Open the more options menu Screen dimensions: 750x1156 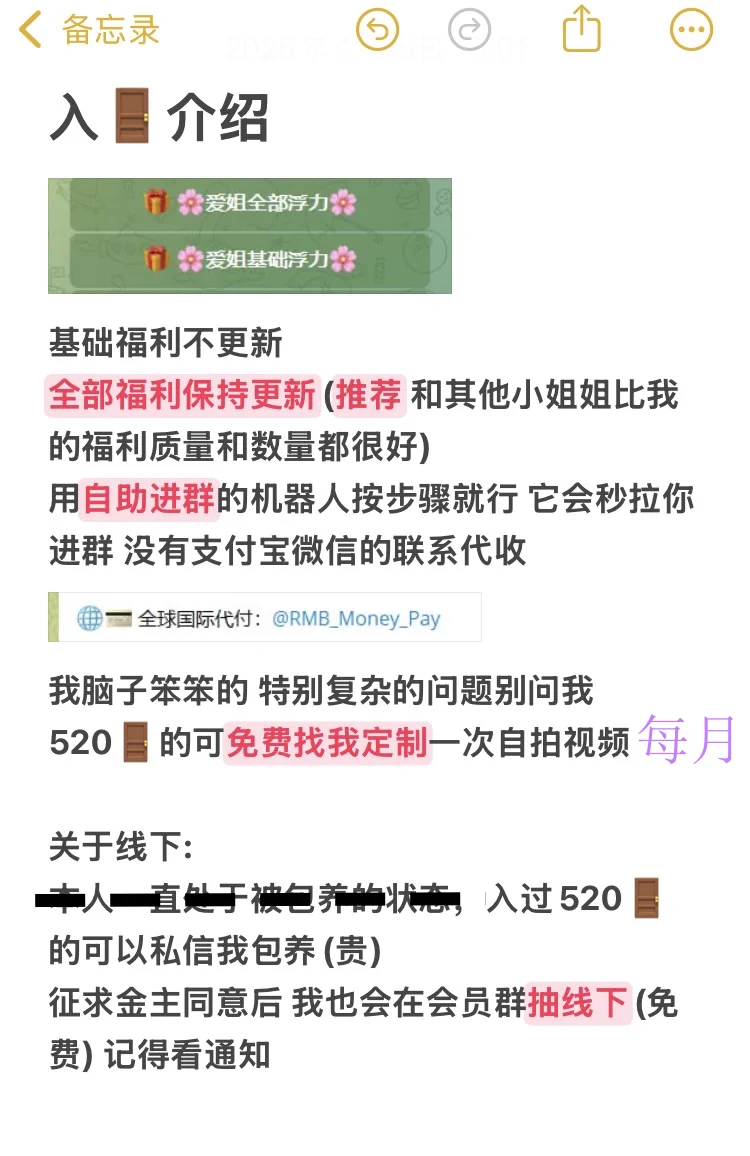[691, 30]
